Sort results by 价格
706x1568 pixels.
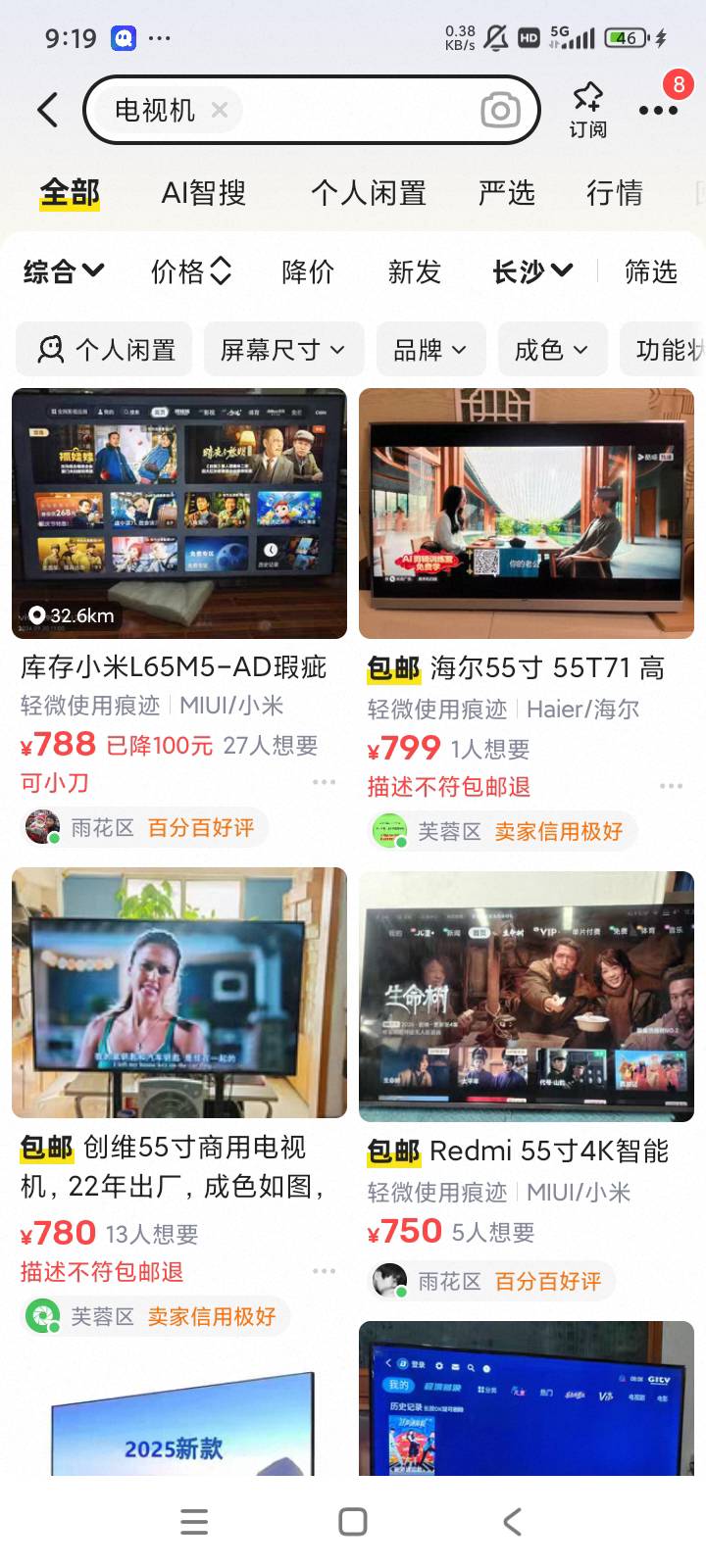pos(190,271)
